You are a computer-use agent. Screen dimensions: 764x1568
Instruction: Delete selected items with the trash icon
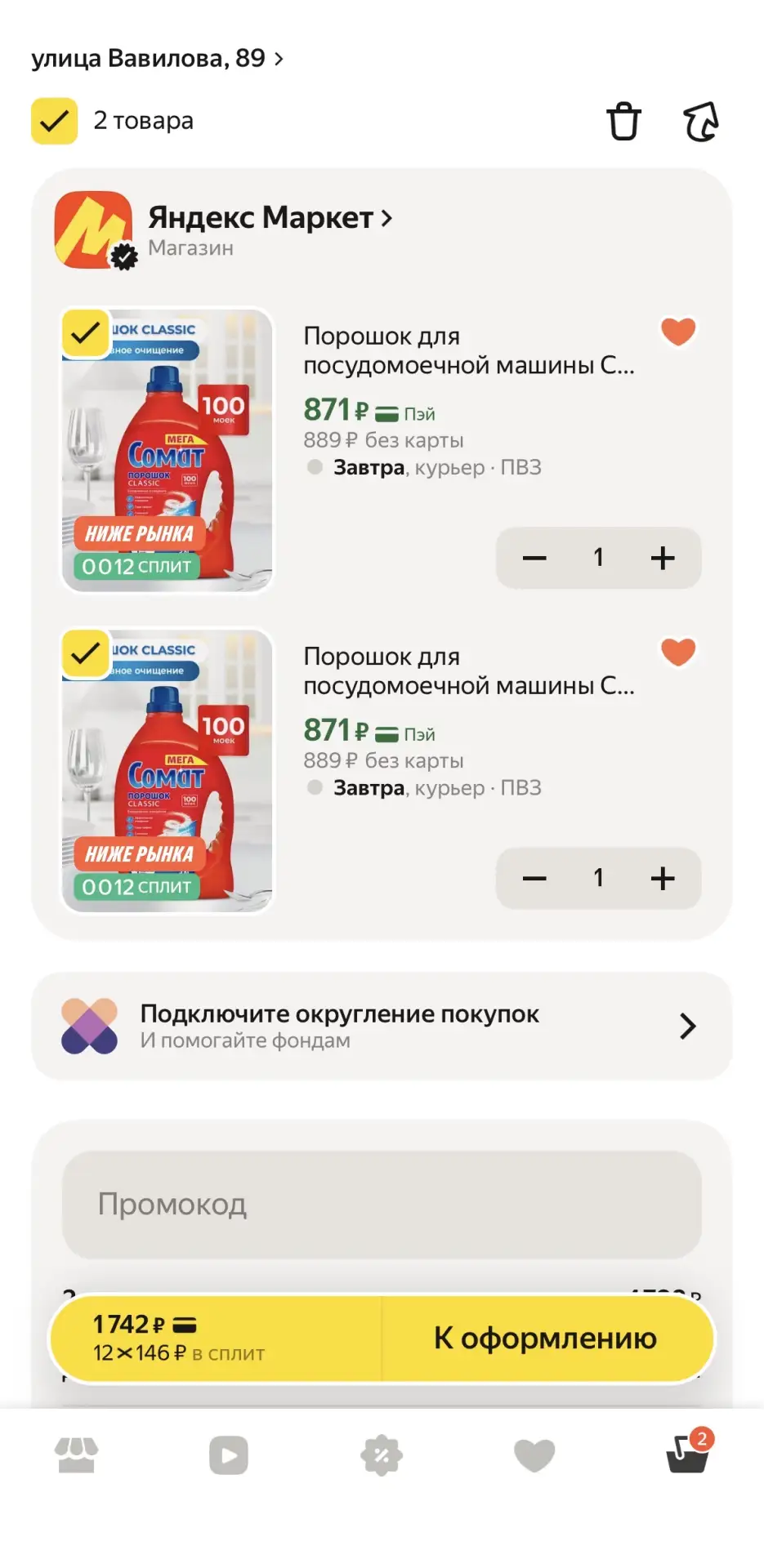click(x=623, y=122)
